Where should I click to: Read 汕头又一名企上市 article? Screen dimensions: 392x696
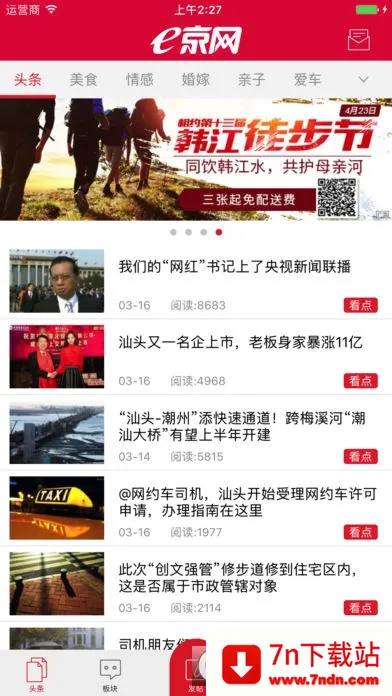[x=196, y=356]
